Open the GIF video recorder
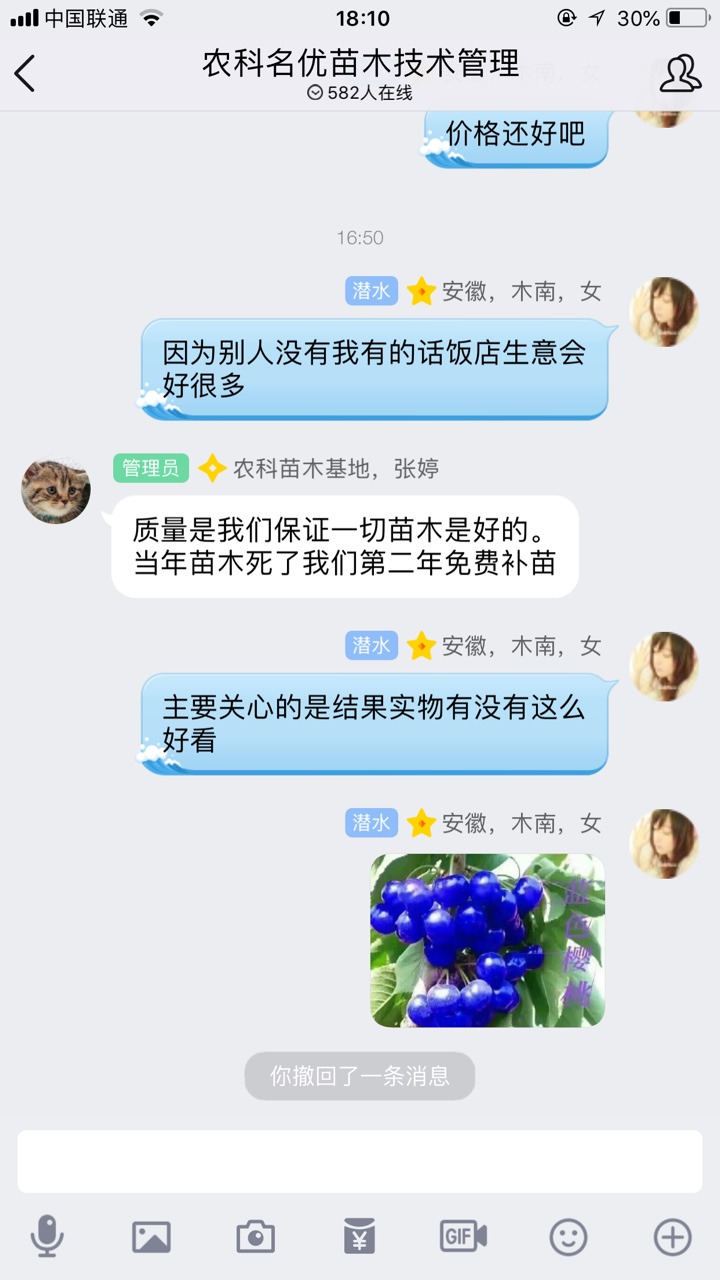Viewport: 720px width, 1280px height. coord(463,1237)
